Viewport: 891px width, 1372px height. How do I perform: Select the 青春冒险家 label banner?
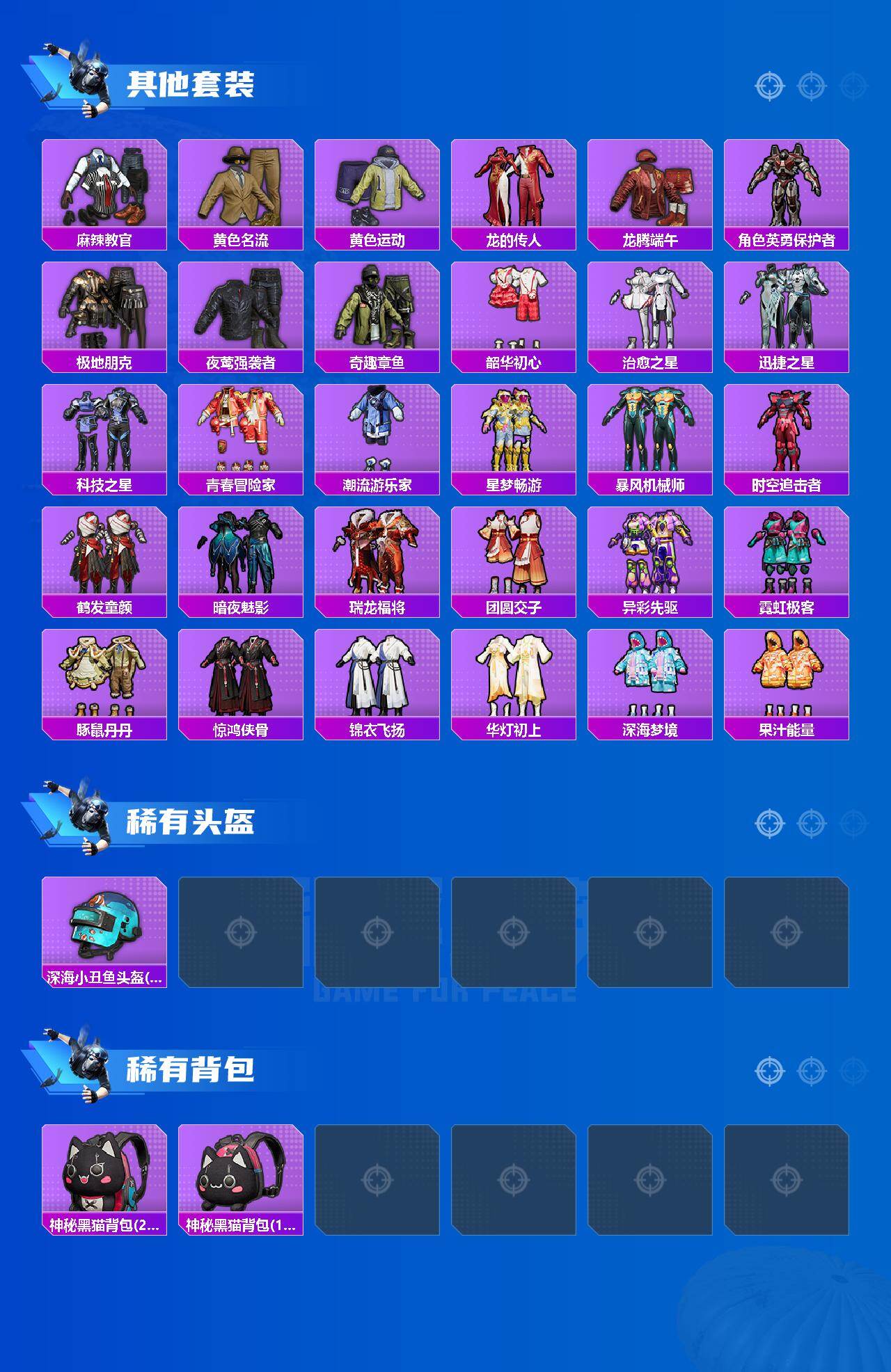tap(242, 482)
